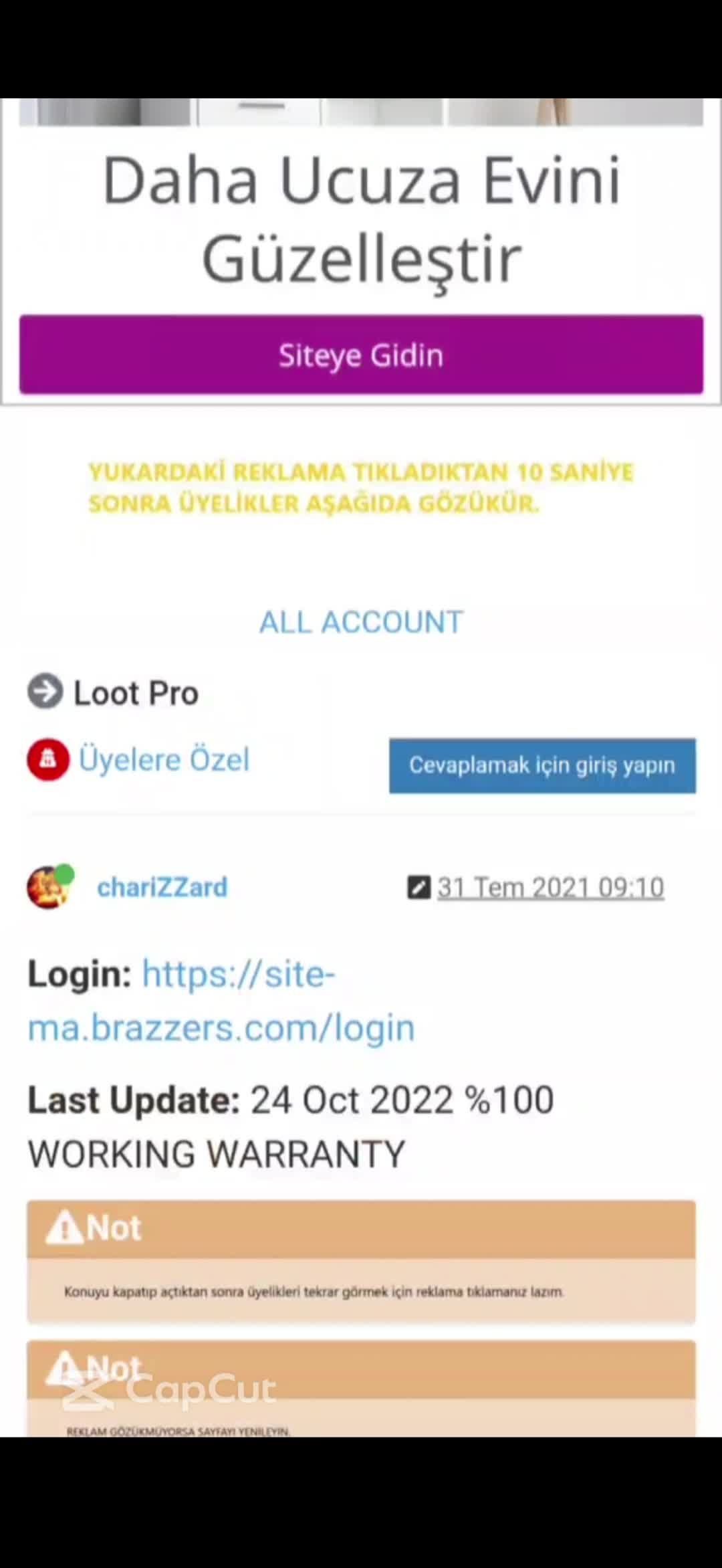Open the Üyelere Özel link
Screen dimensions: 722x1568
(164, 760)
